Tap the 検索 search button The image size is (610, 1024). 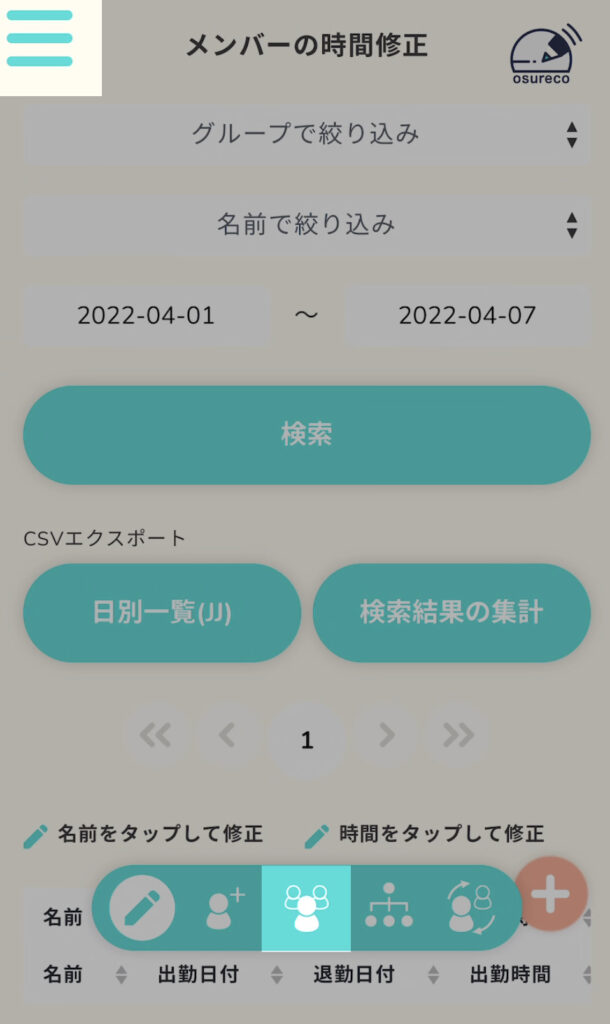coord(306,435)
